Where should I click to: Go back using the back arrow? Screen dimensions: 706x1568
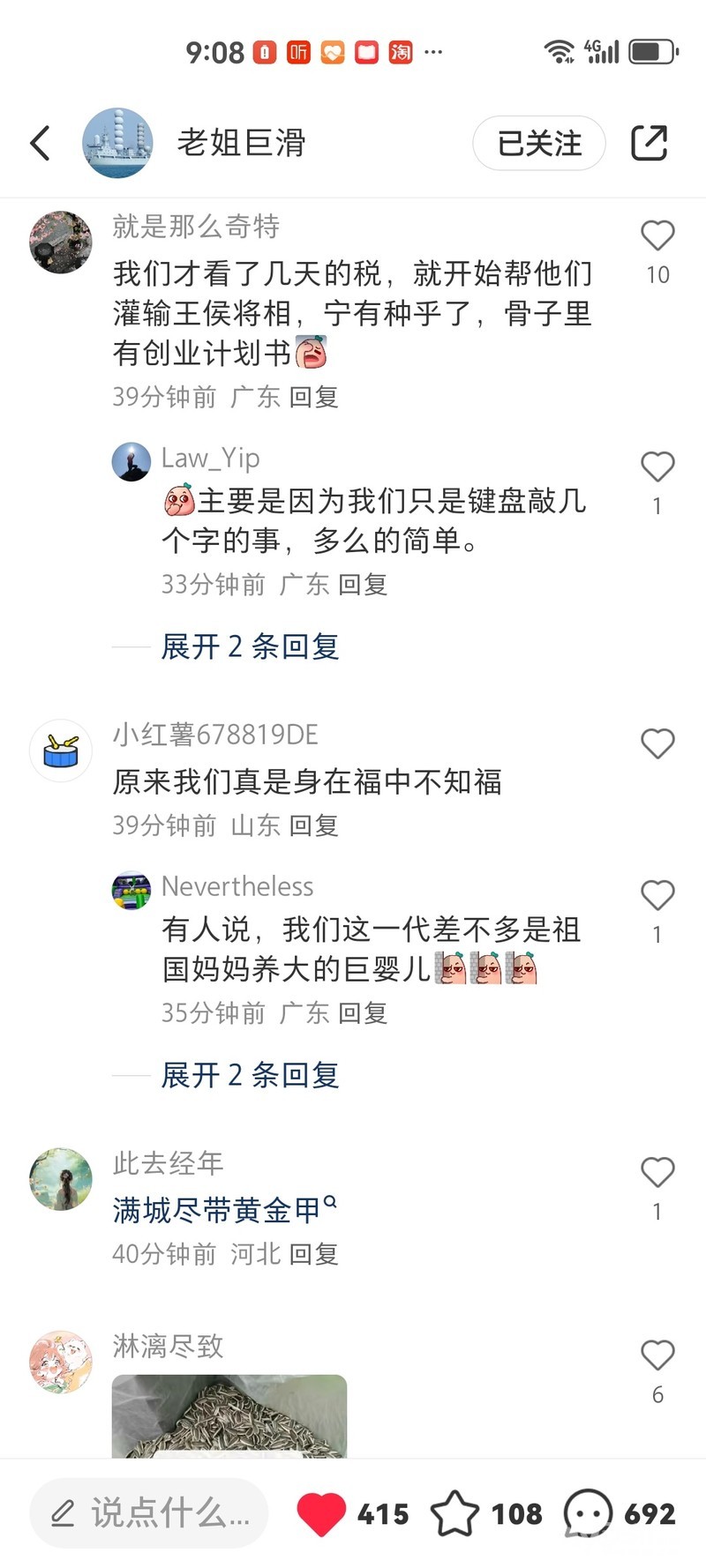[x=41, y=143]
